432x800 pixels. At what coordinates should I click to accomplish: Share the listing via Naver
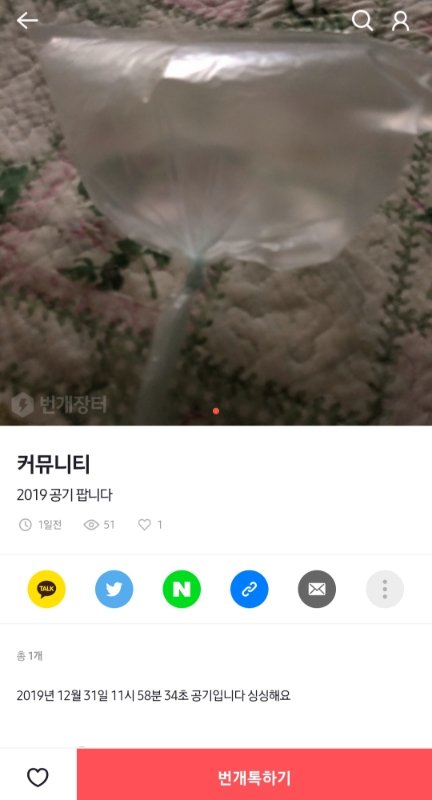pos(182,589)
